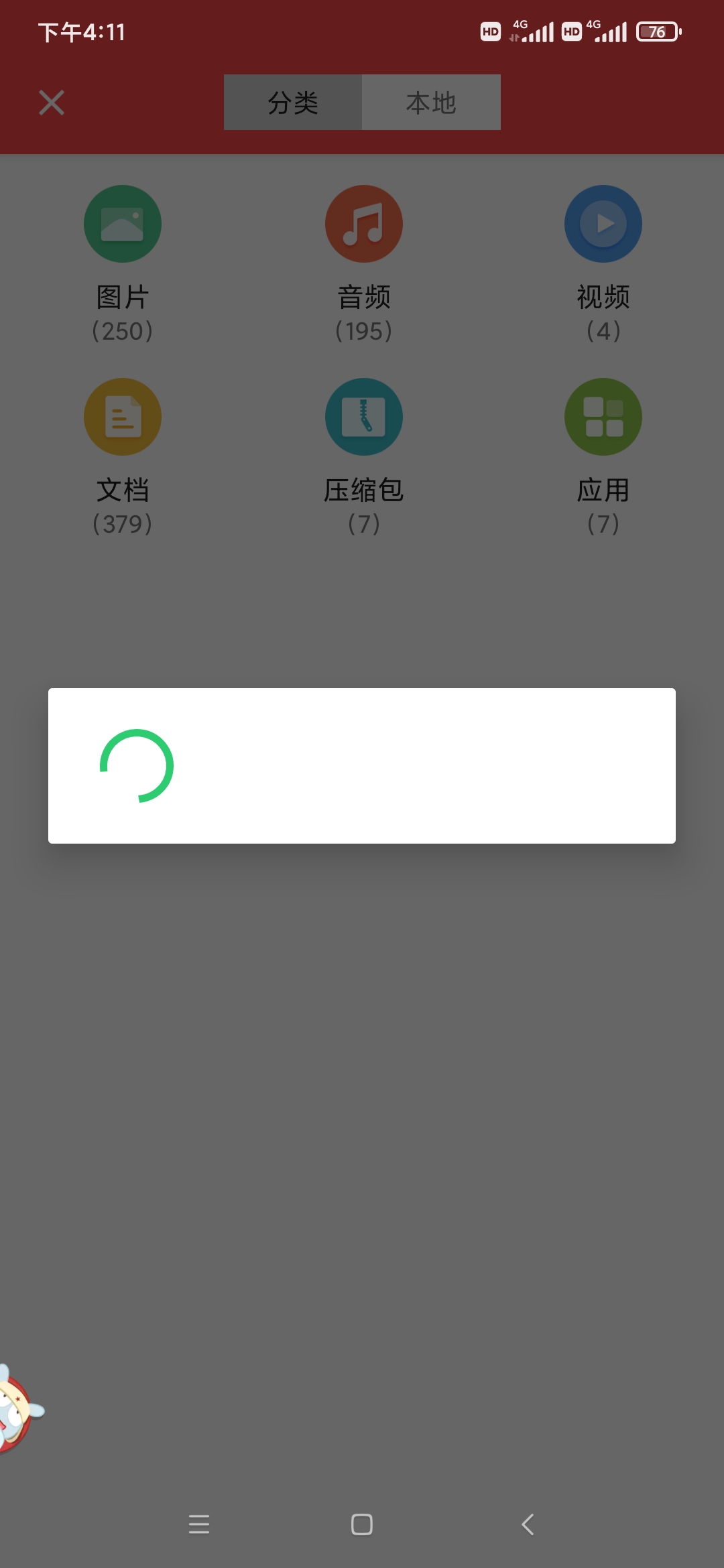Open the 视频 category
Viewport: 724px width, 1568px height.
tap(603, 224)
